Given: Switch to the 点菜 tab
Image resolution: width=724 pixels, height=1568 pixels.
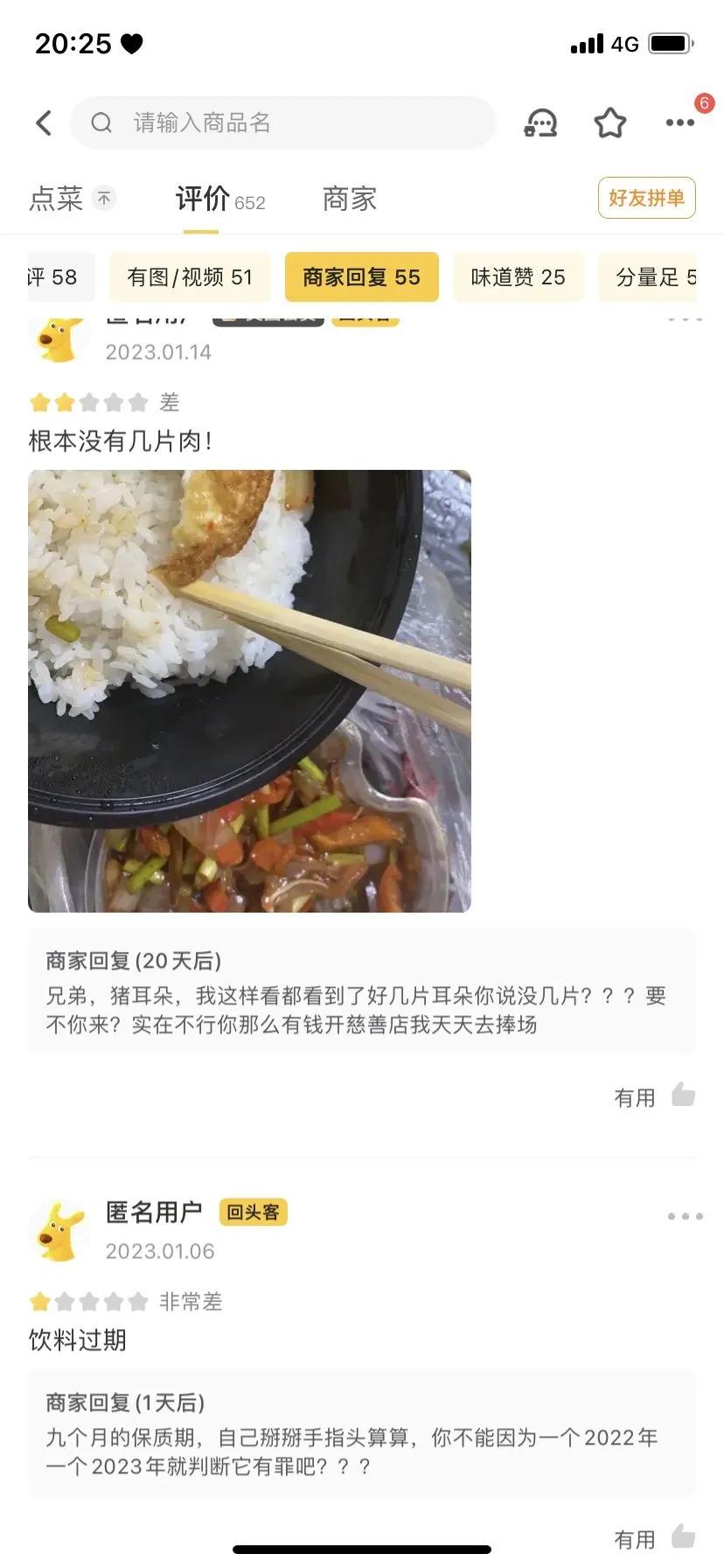Looking at the screenshot, I should 55,199.
